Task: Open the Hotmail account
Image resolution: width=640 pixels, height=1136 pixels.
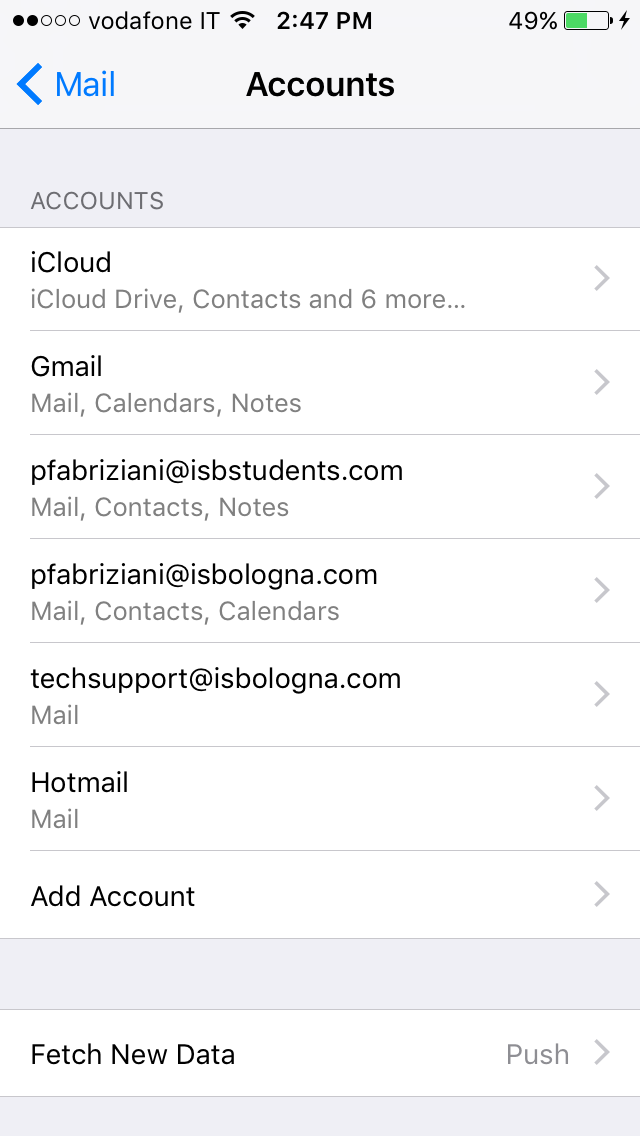Action: click(320, 798)
